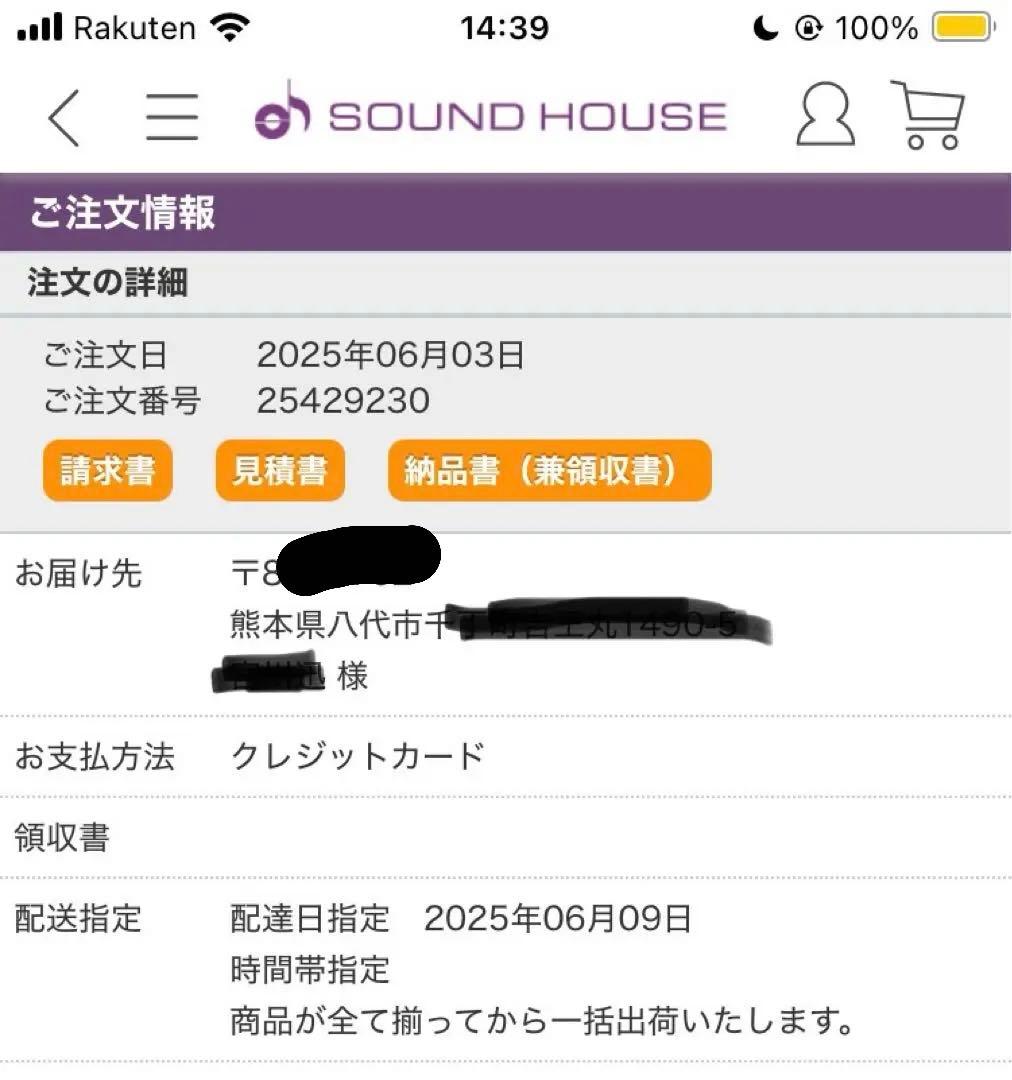
Task: Open the account profile icon
Action: (x=824, y=114)
